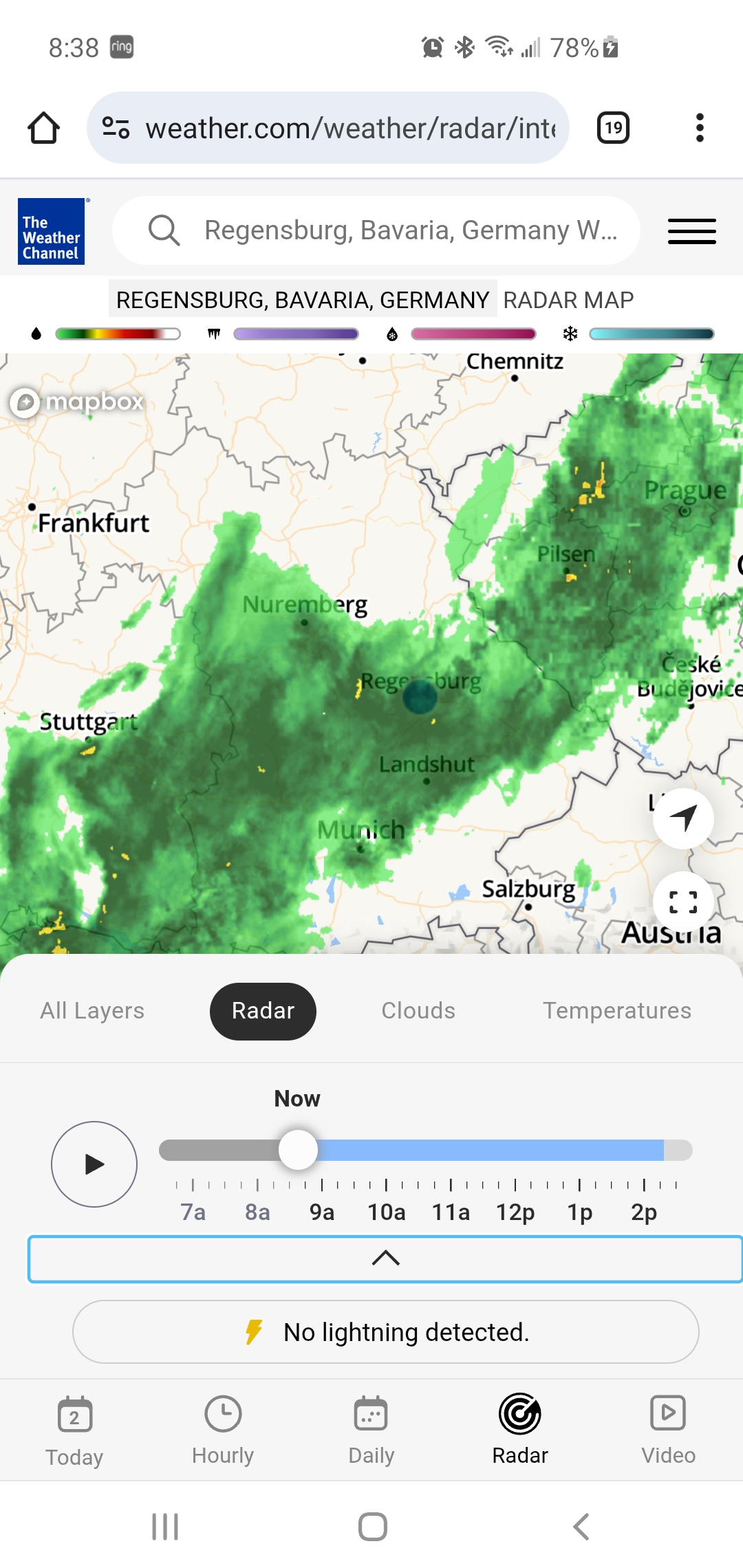Switch to the Temperatures layer
This screenshot has height=1568, width=743.
point(616,1011)
